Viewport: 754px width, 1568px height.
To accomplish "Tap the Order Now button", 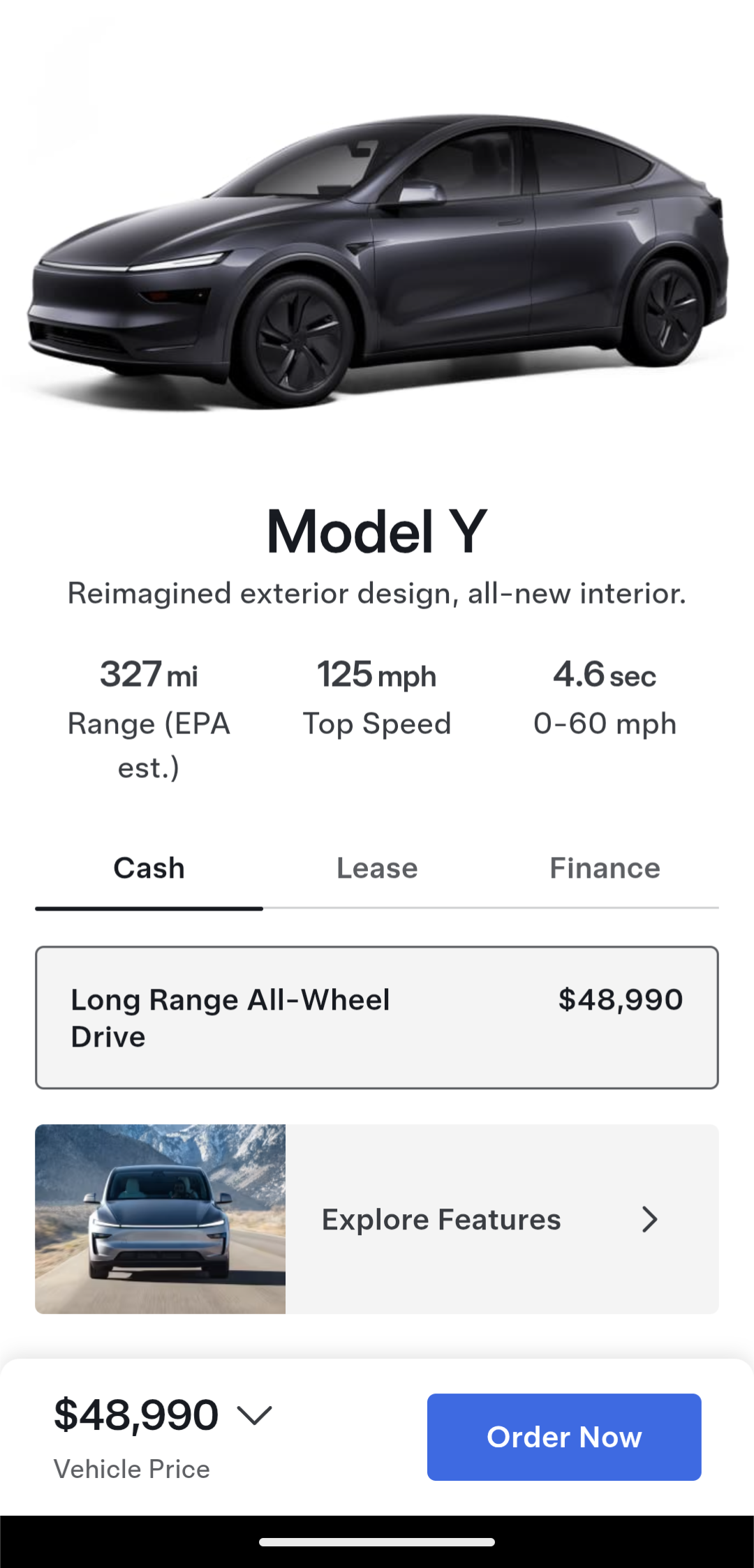I will click(x=564, y=1437).
